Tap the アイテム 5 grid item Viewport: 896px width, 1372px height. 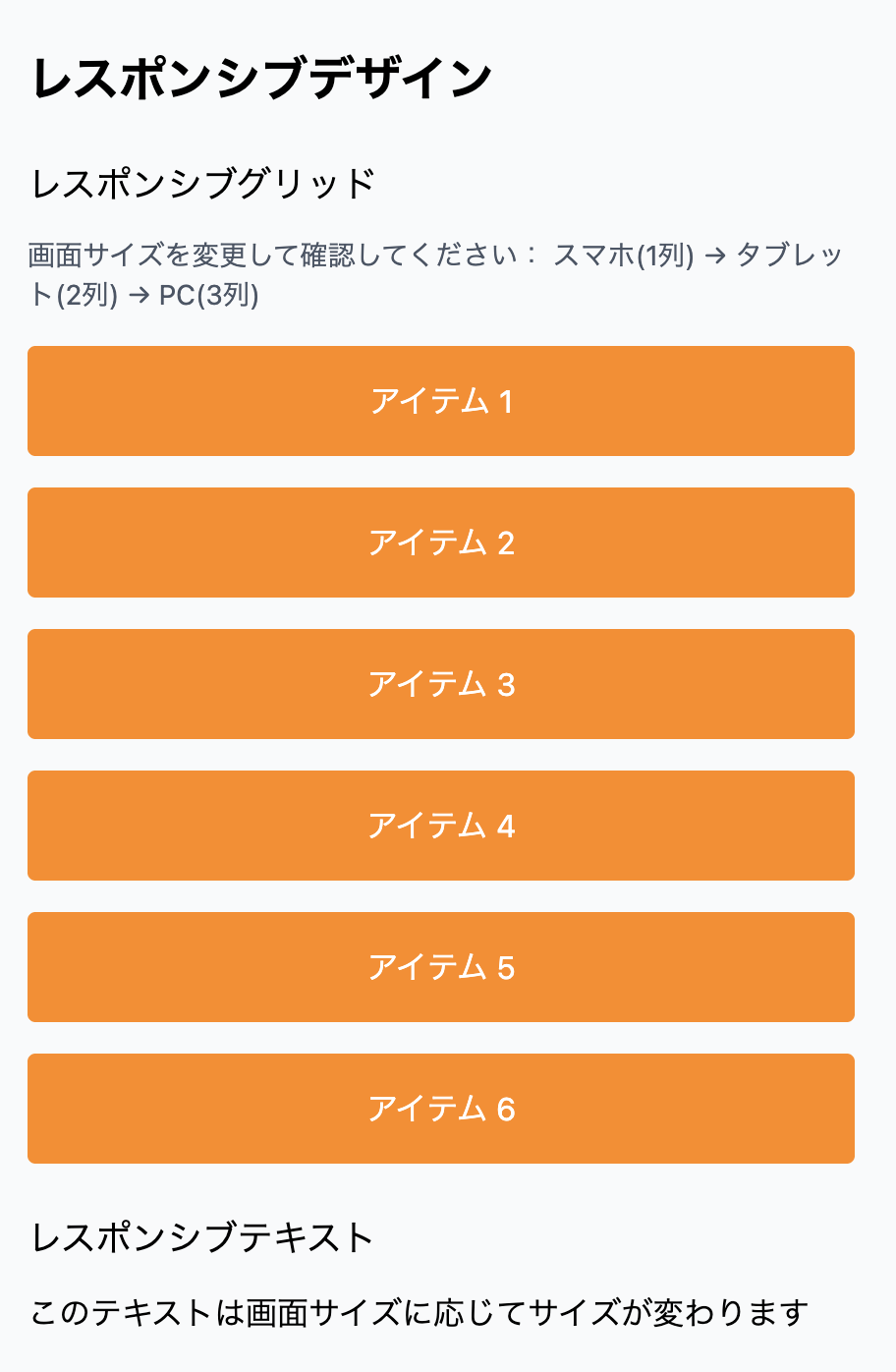[x=441, y=967]
